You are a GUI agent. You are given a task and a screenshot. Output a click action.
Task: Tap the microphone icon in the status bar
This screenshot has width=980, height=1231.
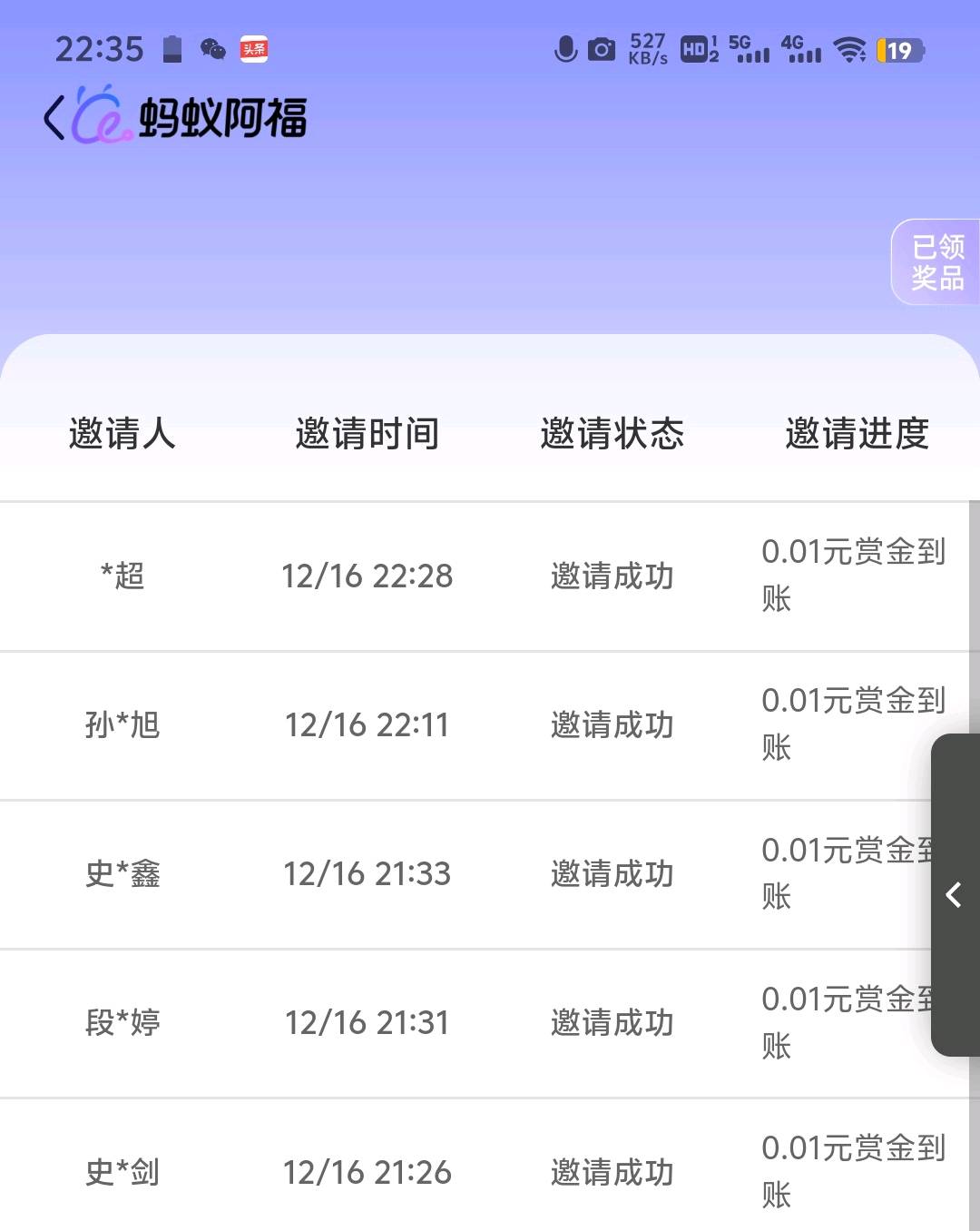pyautogui.click(x=564, y=51)
